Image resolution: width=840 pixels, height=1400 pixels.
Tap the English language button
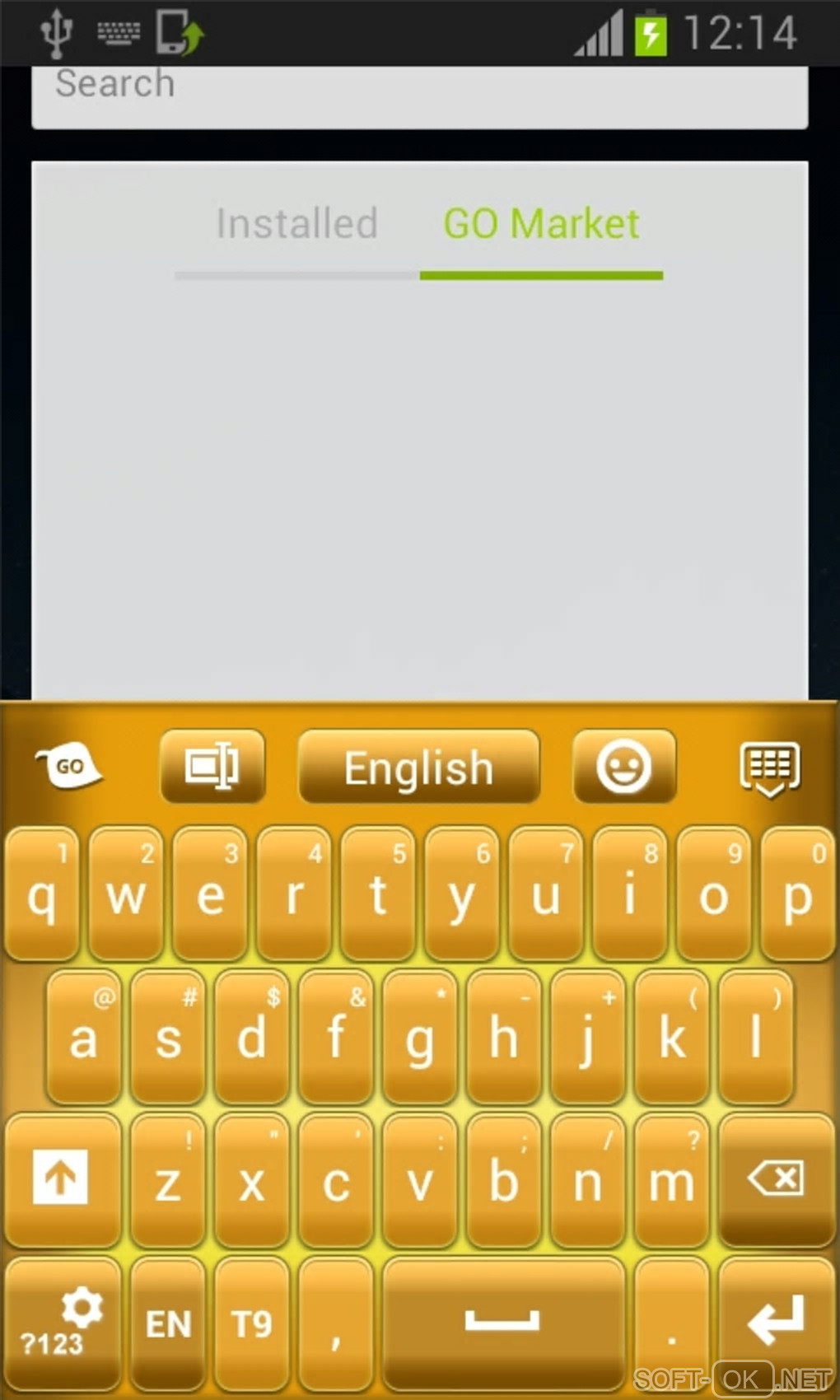418,768
